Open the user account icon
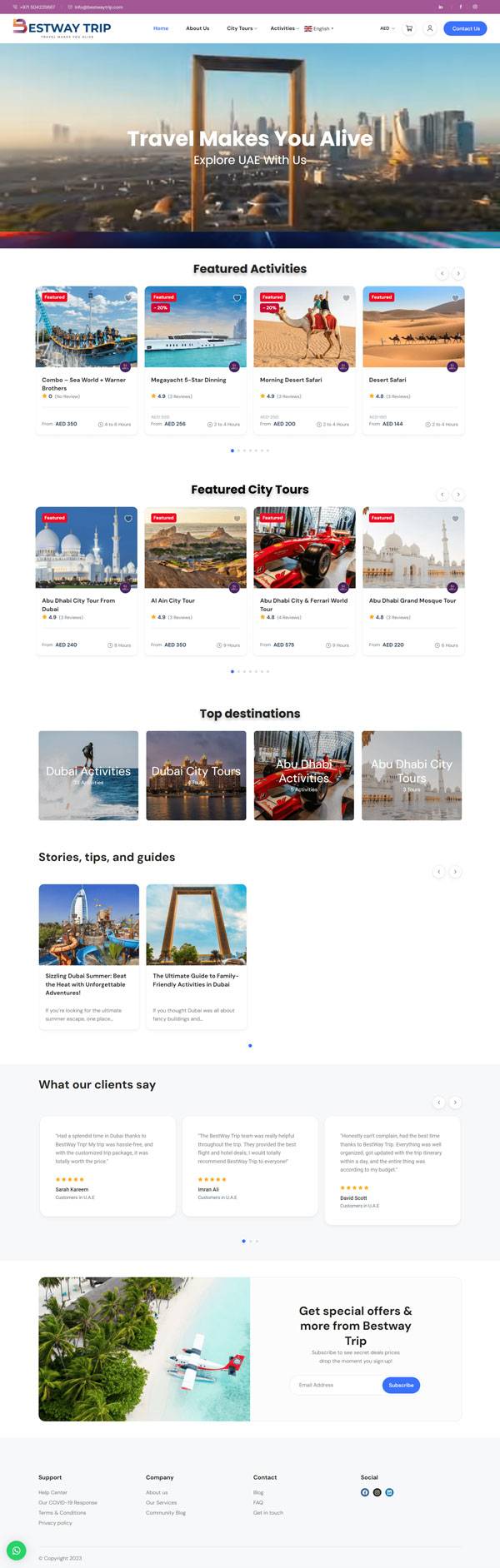Image resolution: width=500 pixels, height=1568 pixels. click(x=430, y=28)
